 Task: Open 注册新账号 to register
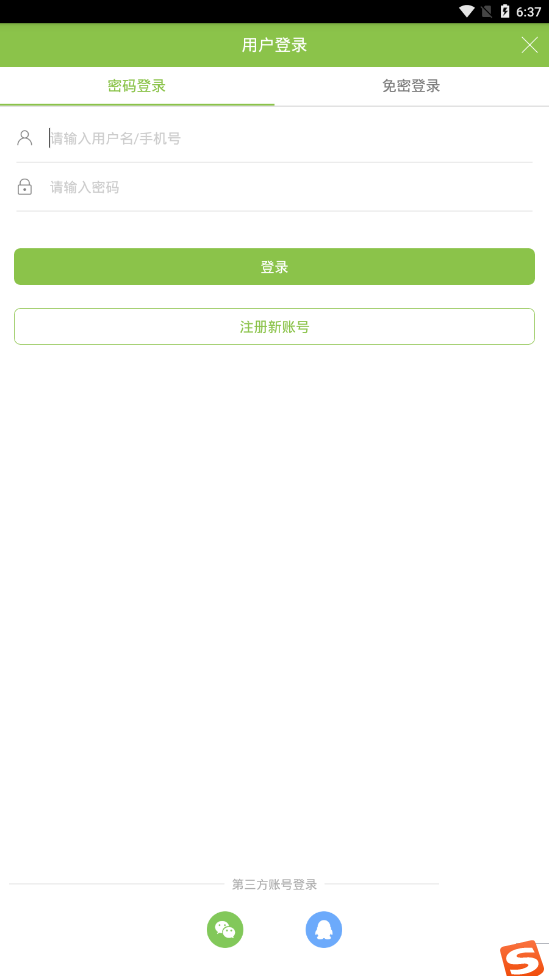274,327
